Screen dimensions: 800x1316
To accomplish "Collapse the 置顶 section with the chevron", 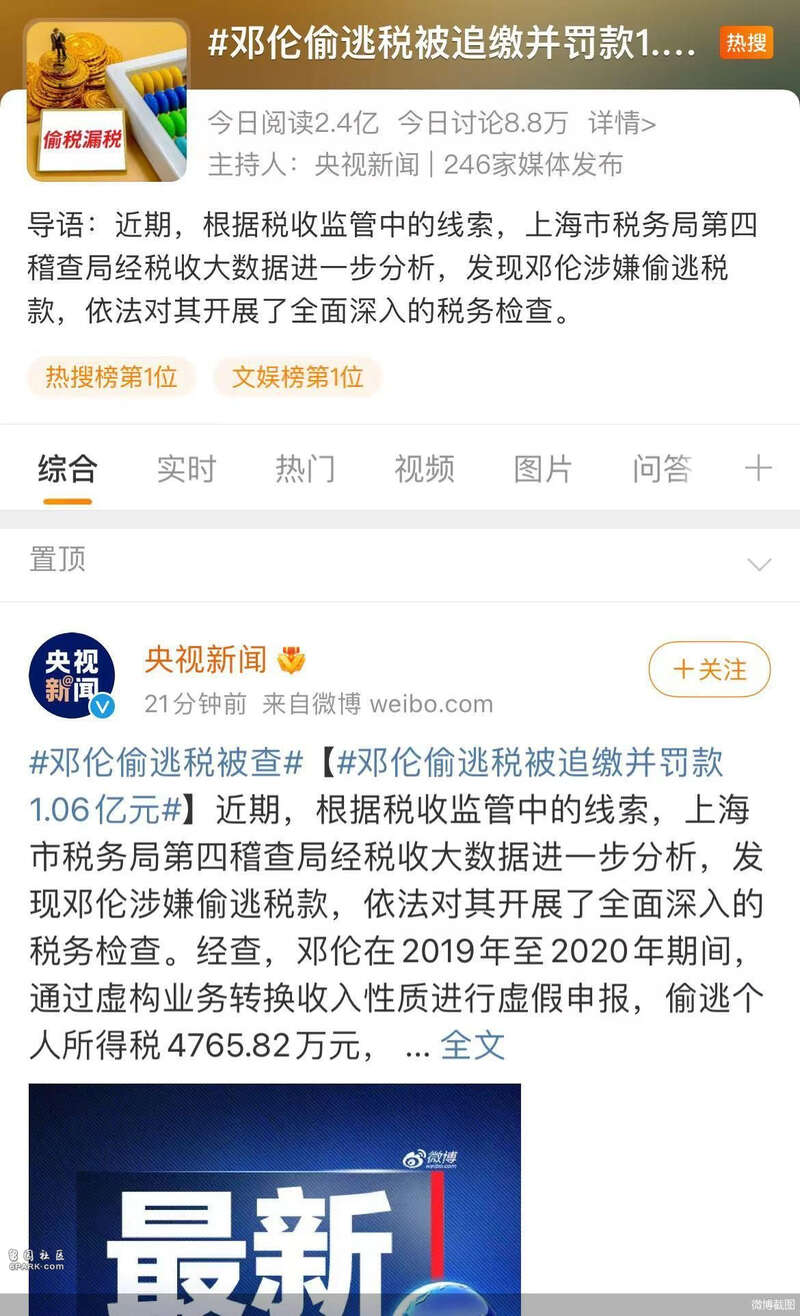I will point(759,564).
